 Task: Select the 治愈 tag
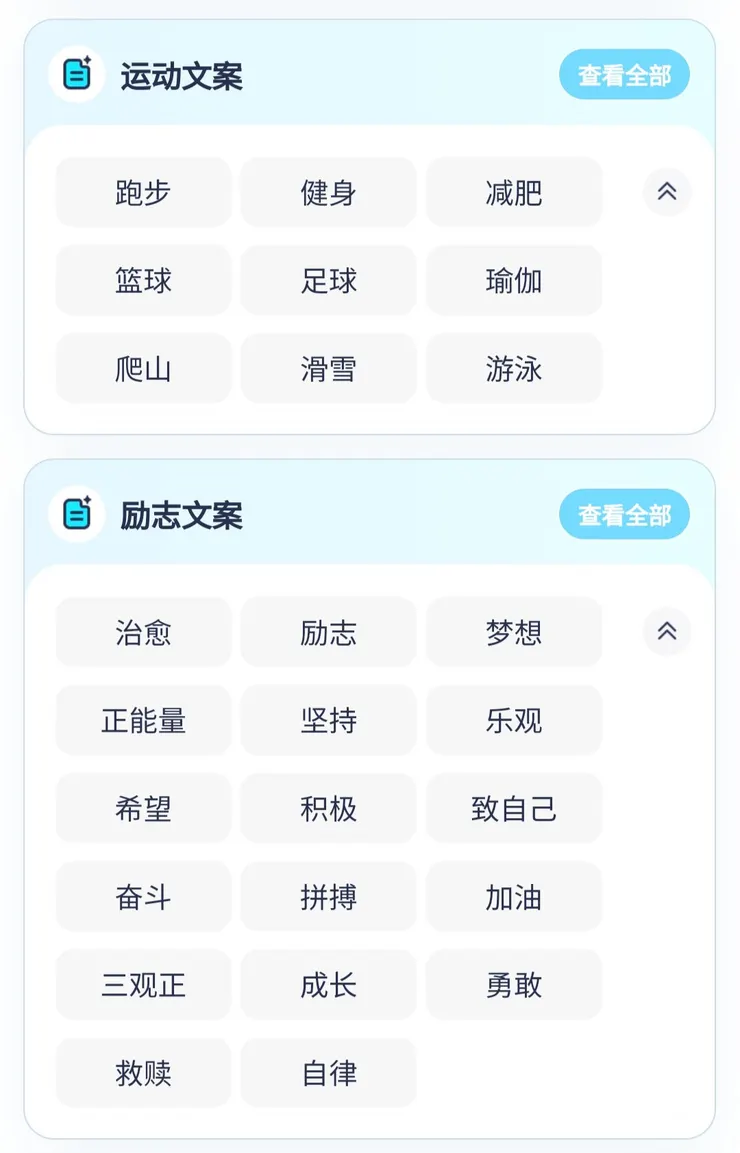pyautogui.click(x=143, y=631)
